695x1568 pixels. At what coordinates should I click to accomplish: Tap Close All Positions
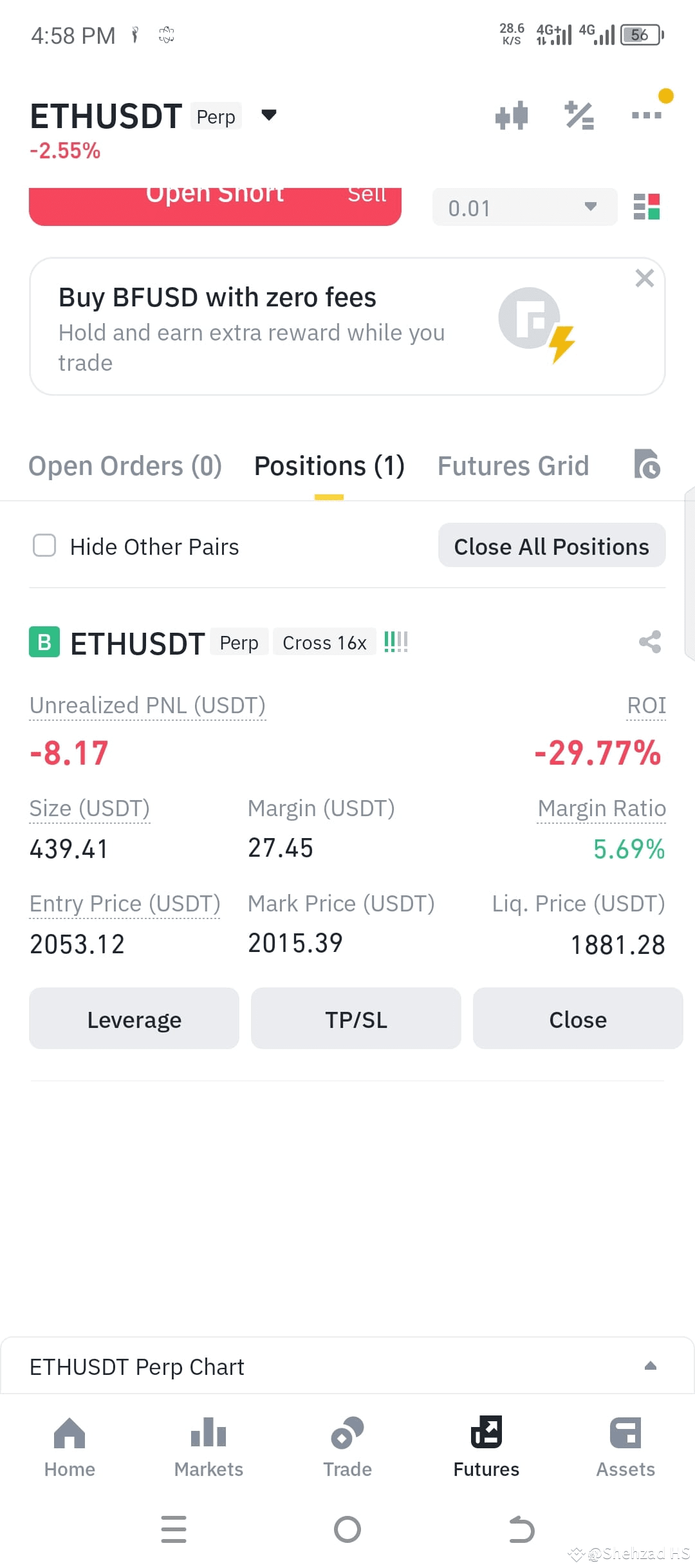coord(552,546)
